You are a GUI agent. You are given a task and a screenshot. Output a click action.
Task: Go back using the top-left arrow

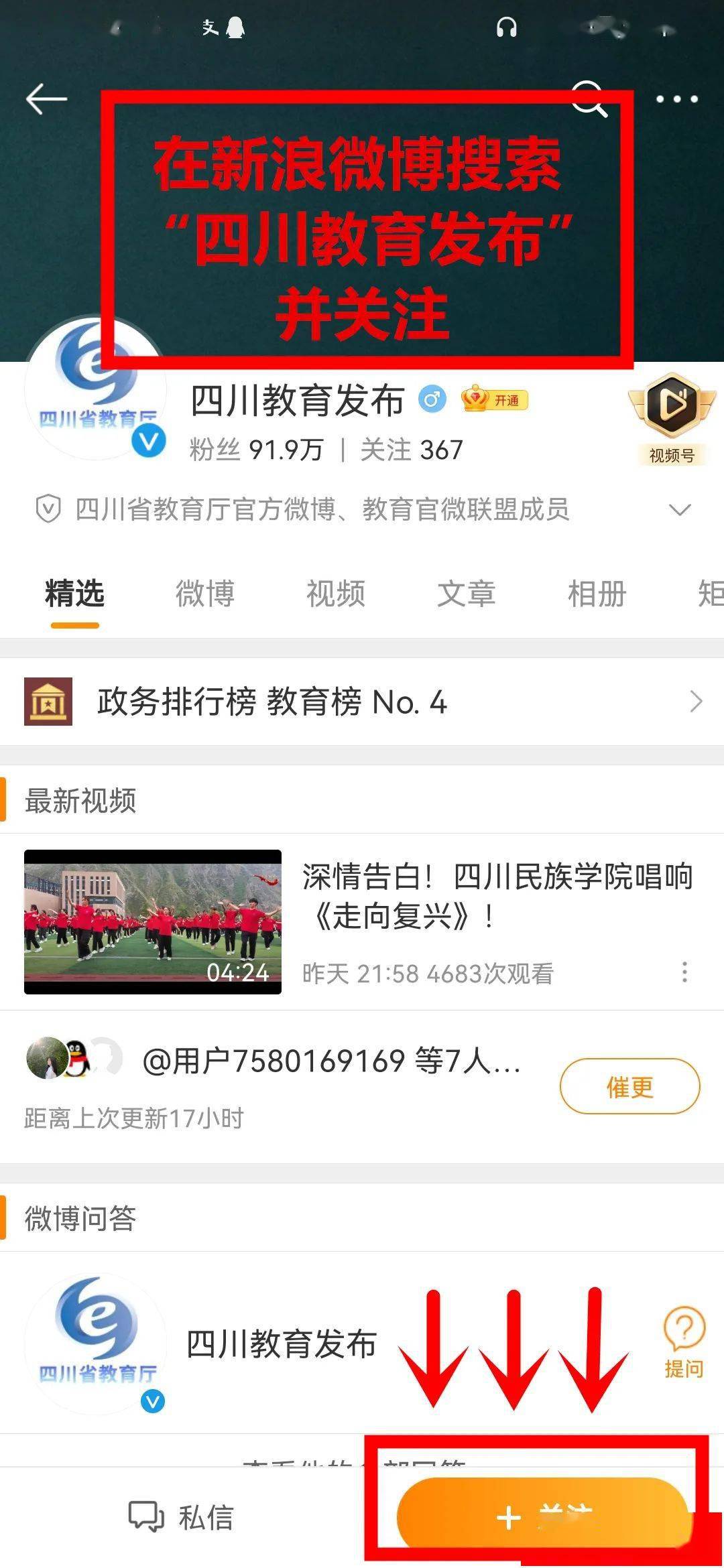46,99
